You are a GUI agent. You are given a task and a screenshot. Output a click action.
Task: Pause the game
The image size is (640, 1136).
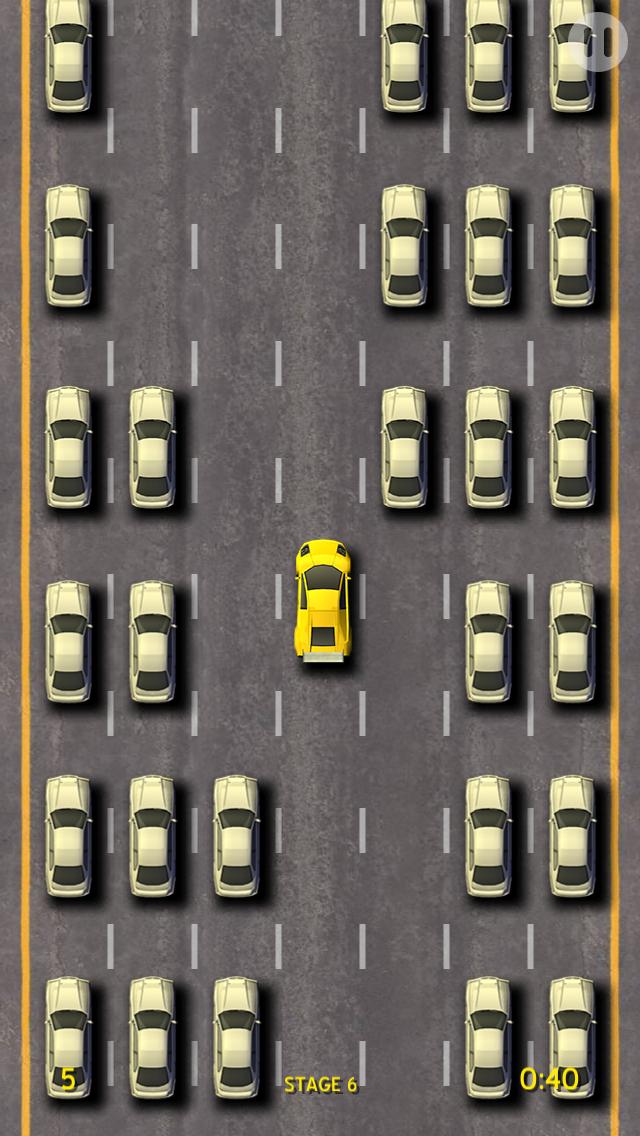(597, 43)
